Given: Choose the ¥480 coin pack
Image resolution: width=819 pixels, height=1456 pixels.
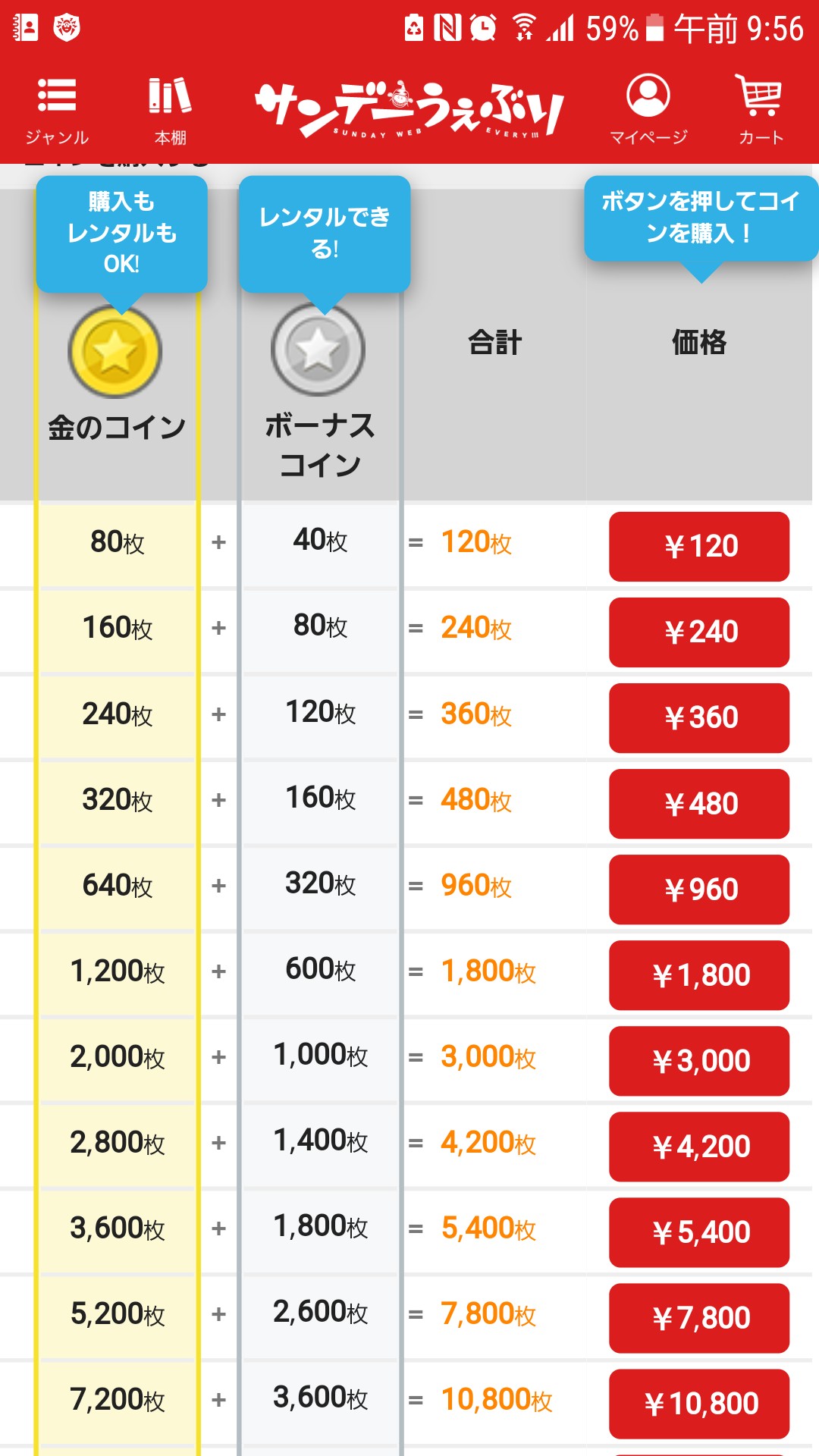Looking at the screenshot, I should 699,804.
